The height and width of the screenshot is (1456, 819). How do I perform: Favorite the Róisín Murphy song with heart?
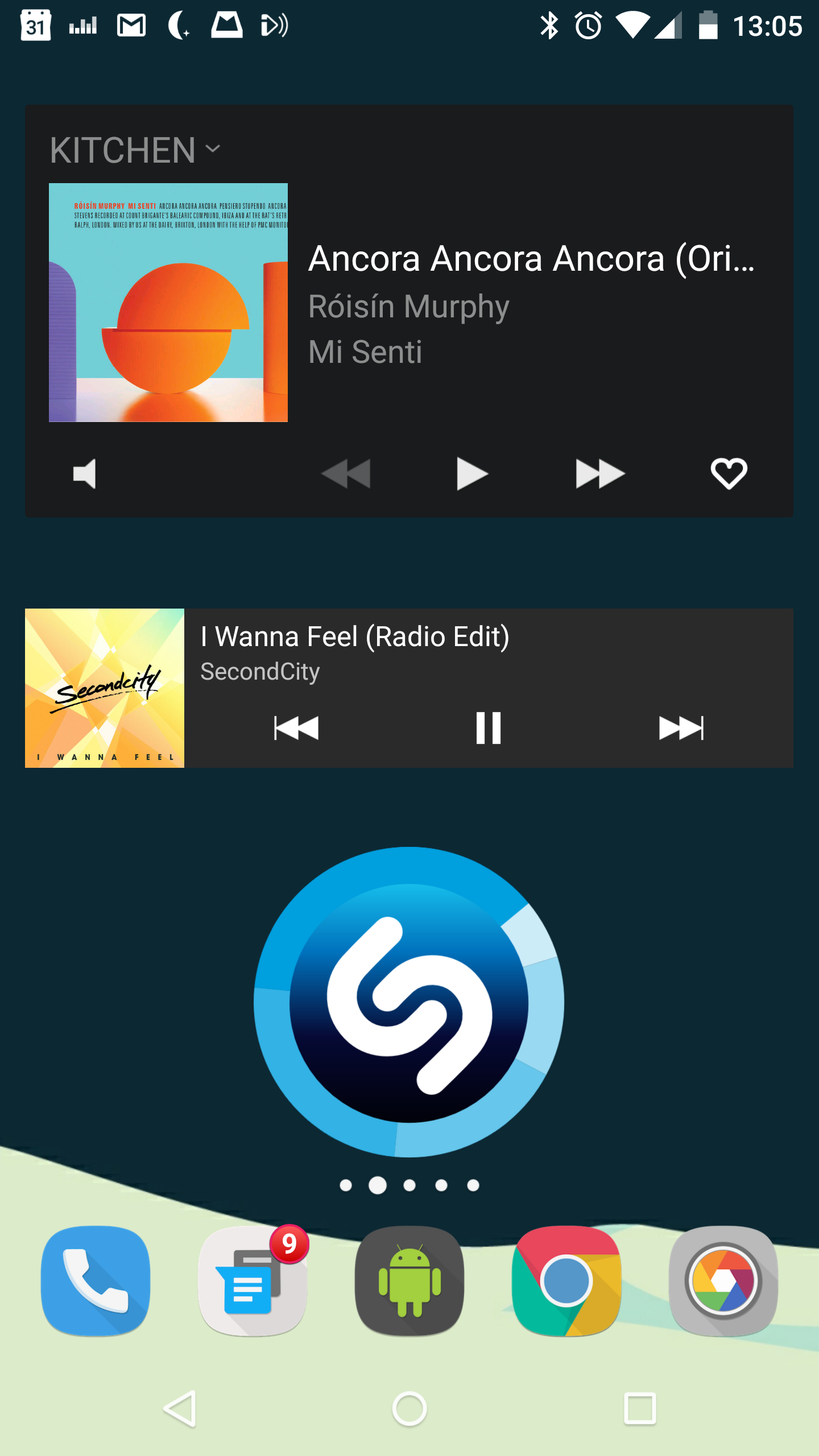click(729, 474)
